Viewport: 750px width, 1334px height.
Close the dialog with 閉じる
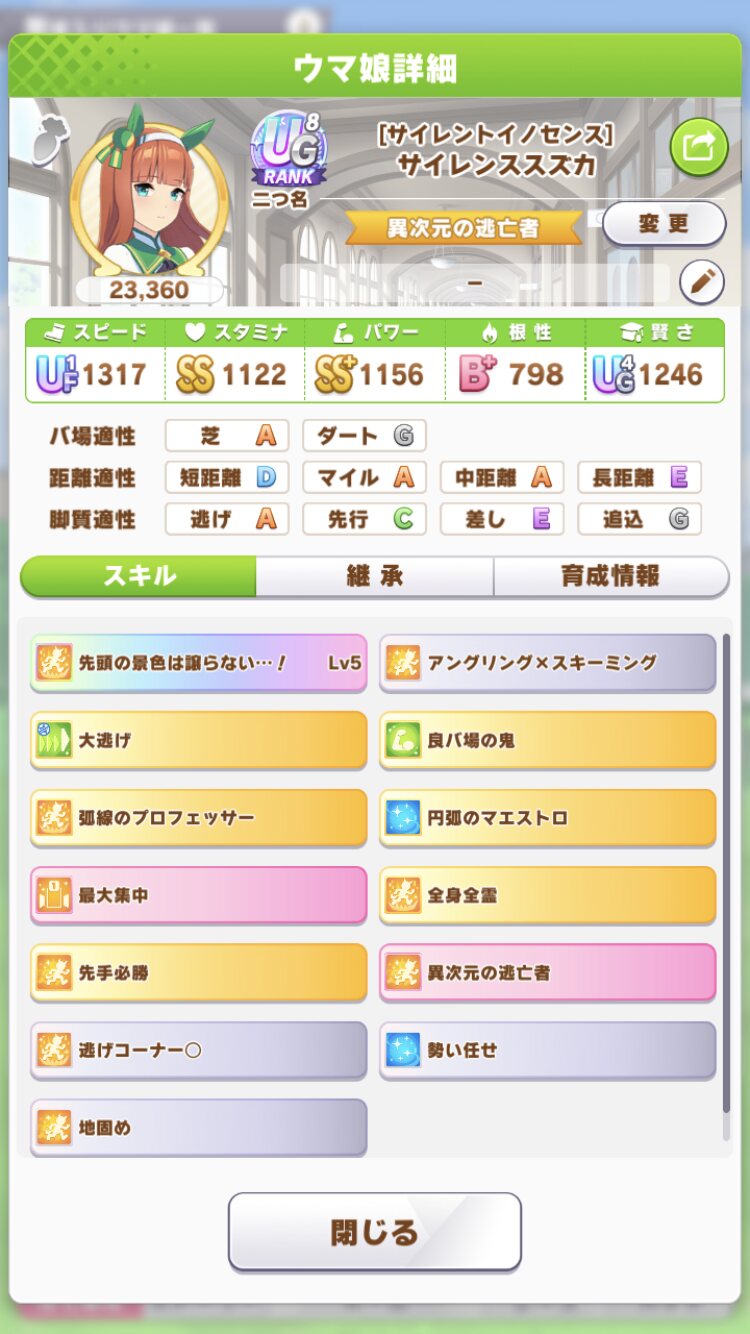374,1231
